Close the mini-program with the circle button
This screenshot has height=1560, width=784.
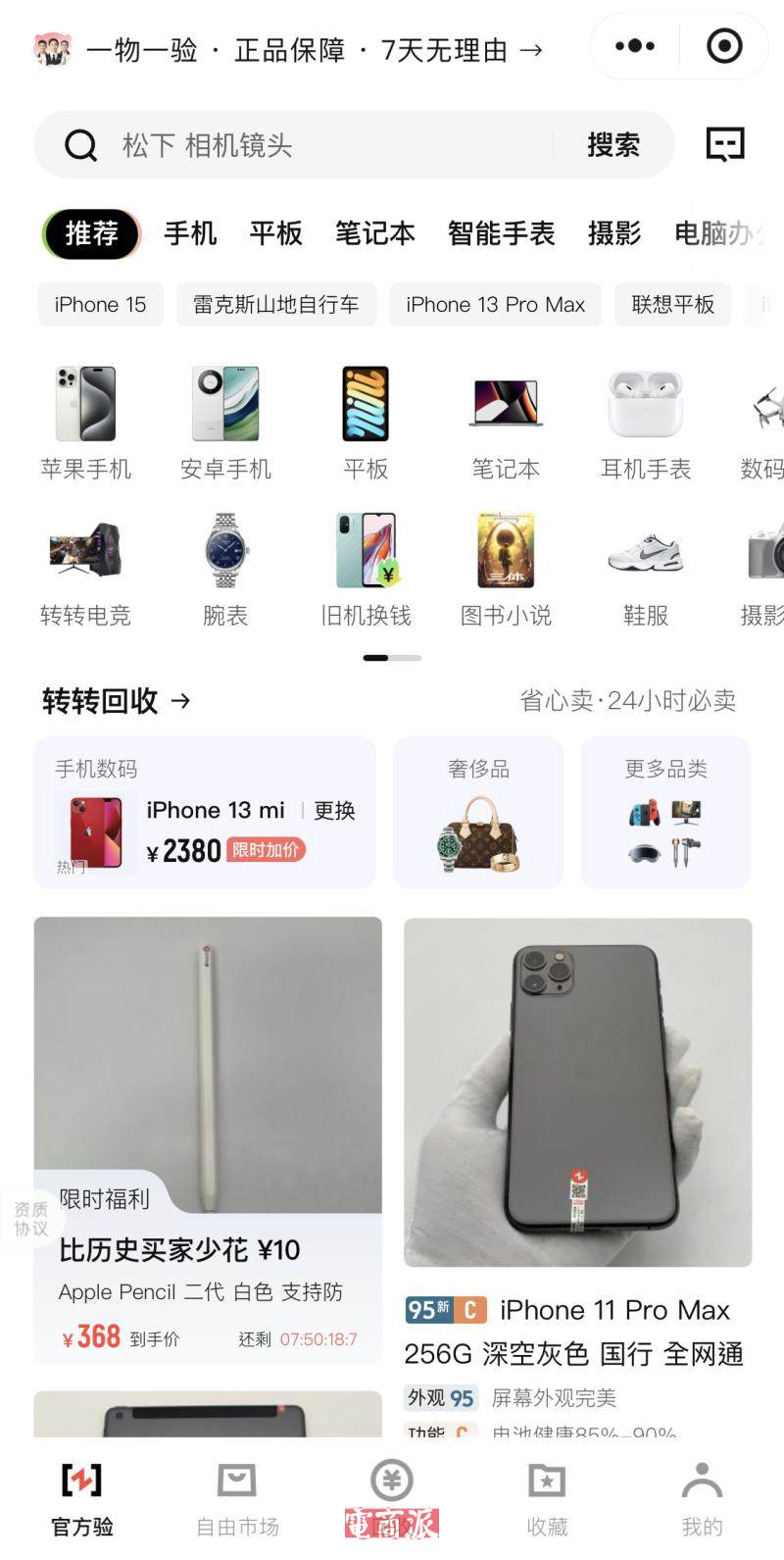click(x=724, y=46)
